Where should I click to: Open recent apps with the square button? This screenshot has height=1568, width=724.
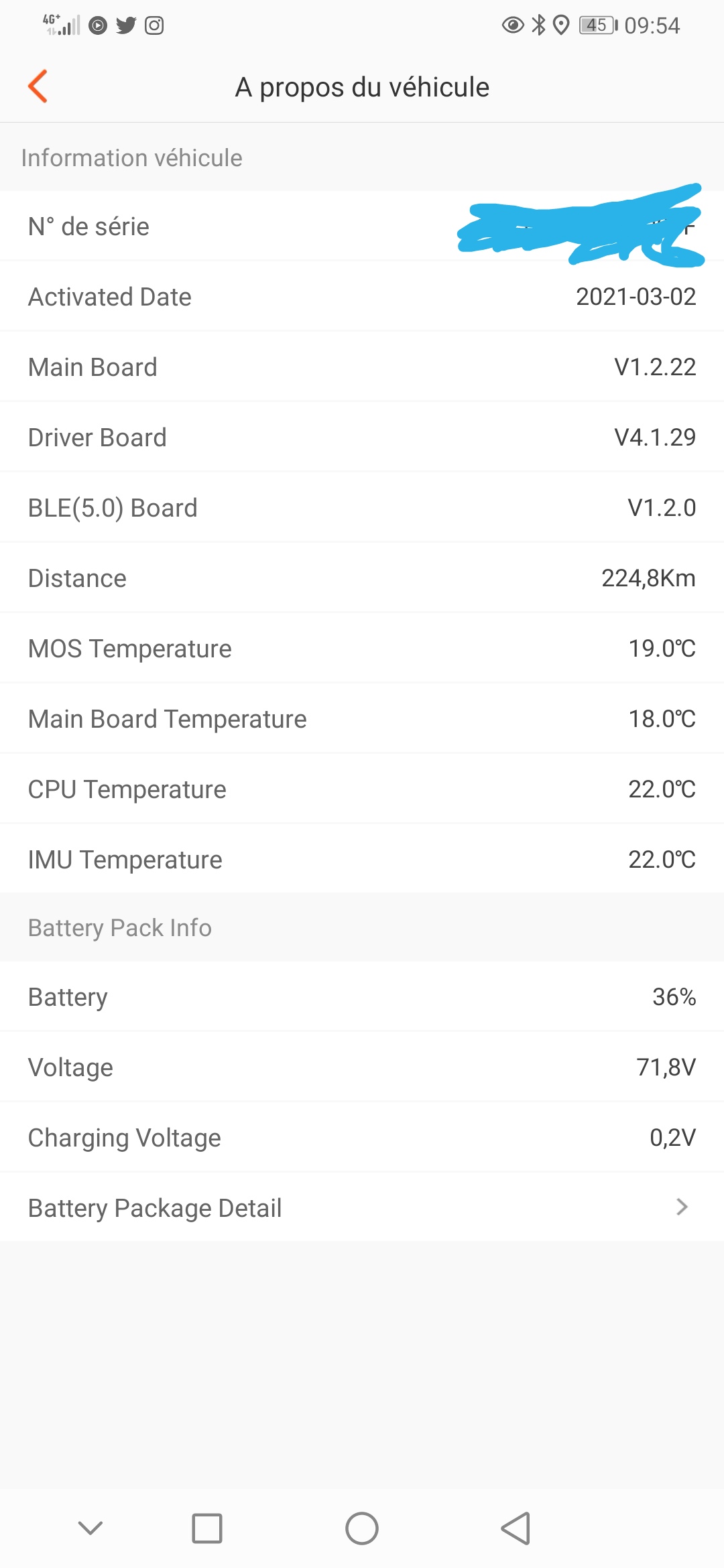coord(207,1528)
